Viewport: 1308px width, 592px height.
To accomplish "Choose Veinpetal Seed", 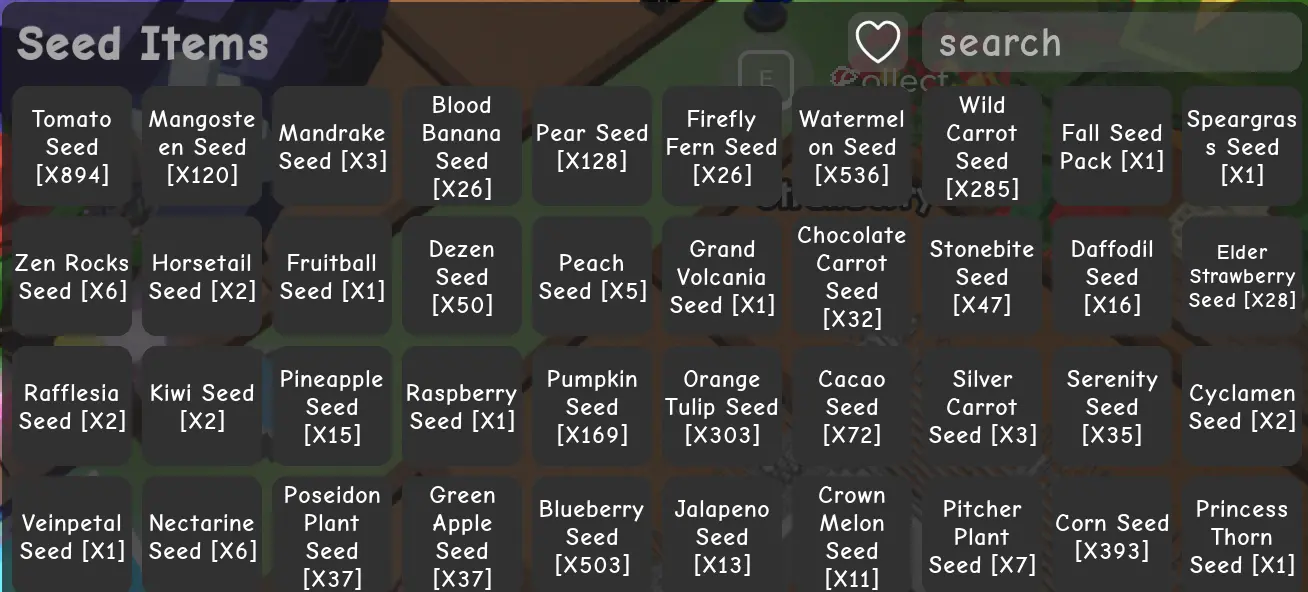I will (x=72, y=535).
